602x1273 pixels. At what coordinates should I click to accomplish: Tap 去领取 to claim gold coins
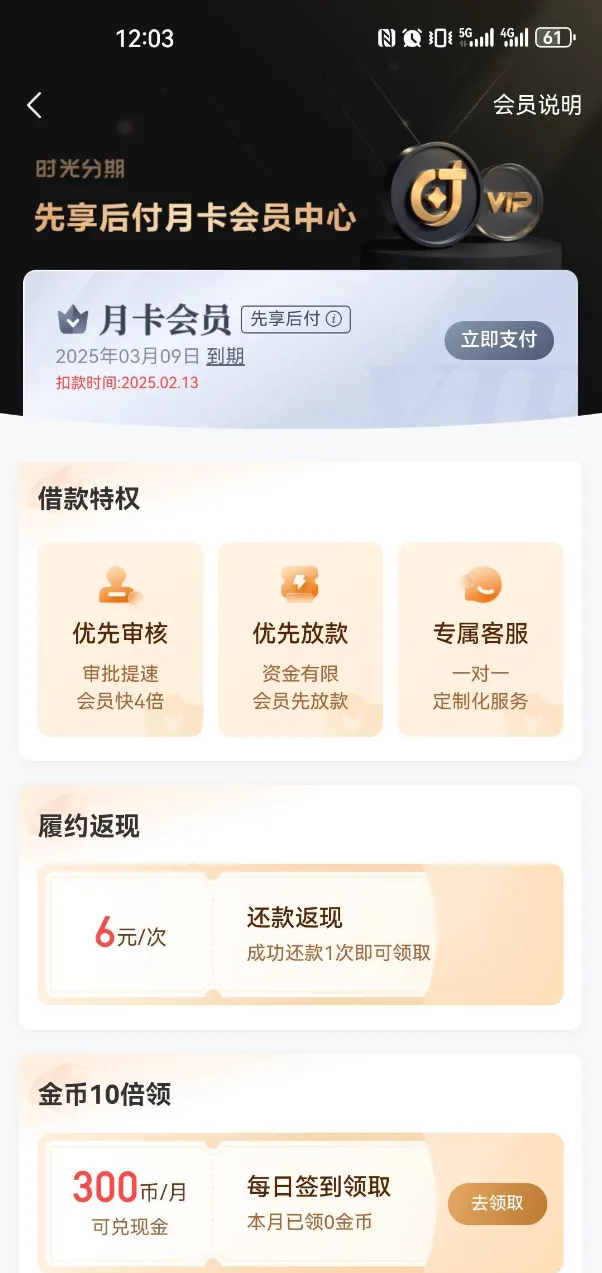click(497, 1204)
